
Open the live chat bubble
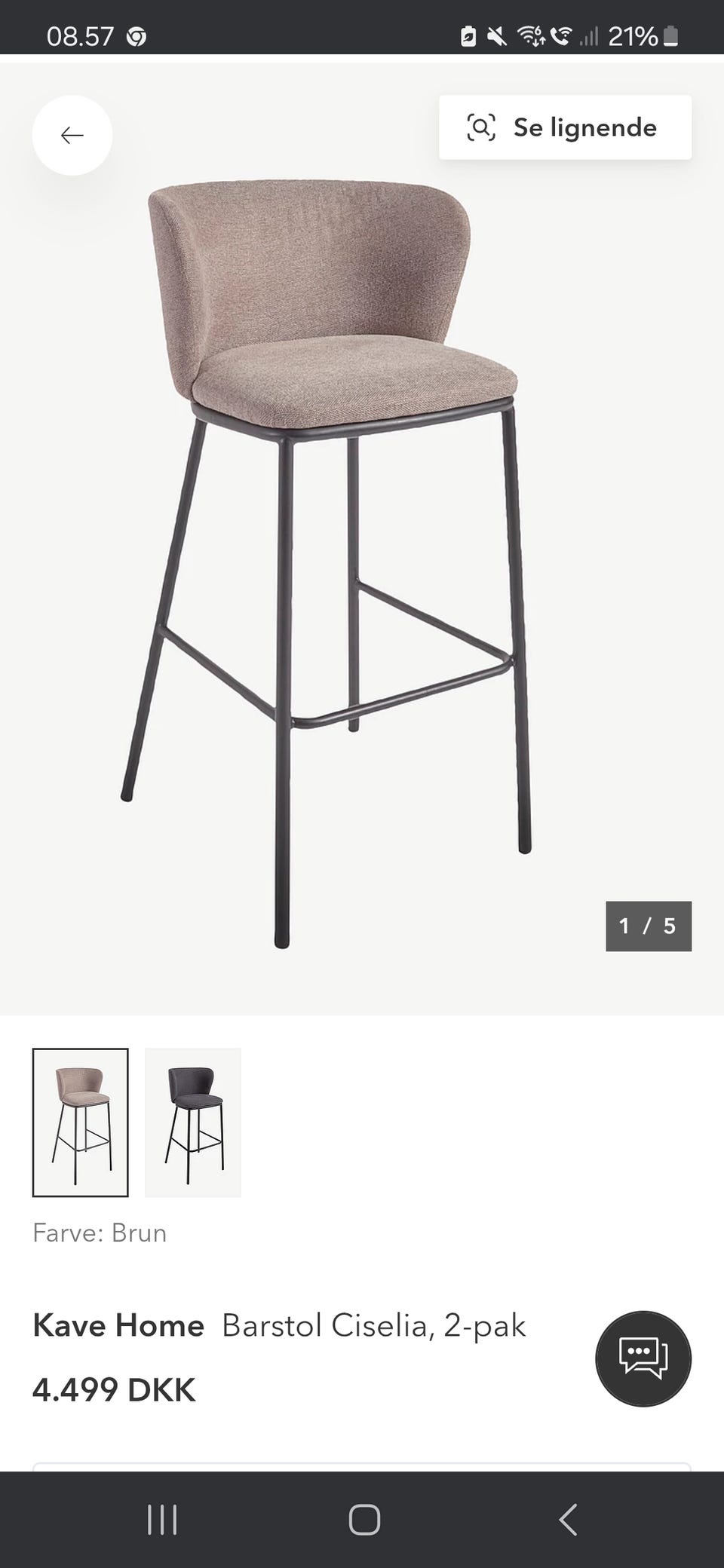(643, 1358)
